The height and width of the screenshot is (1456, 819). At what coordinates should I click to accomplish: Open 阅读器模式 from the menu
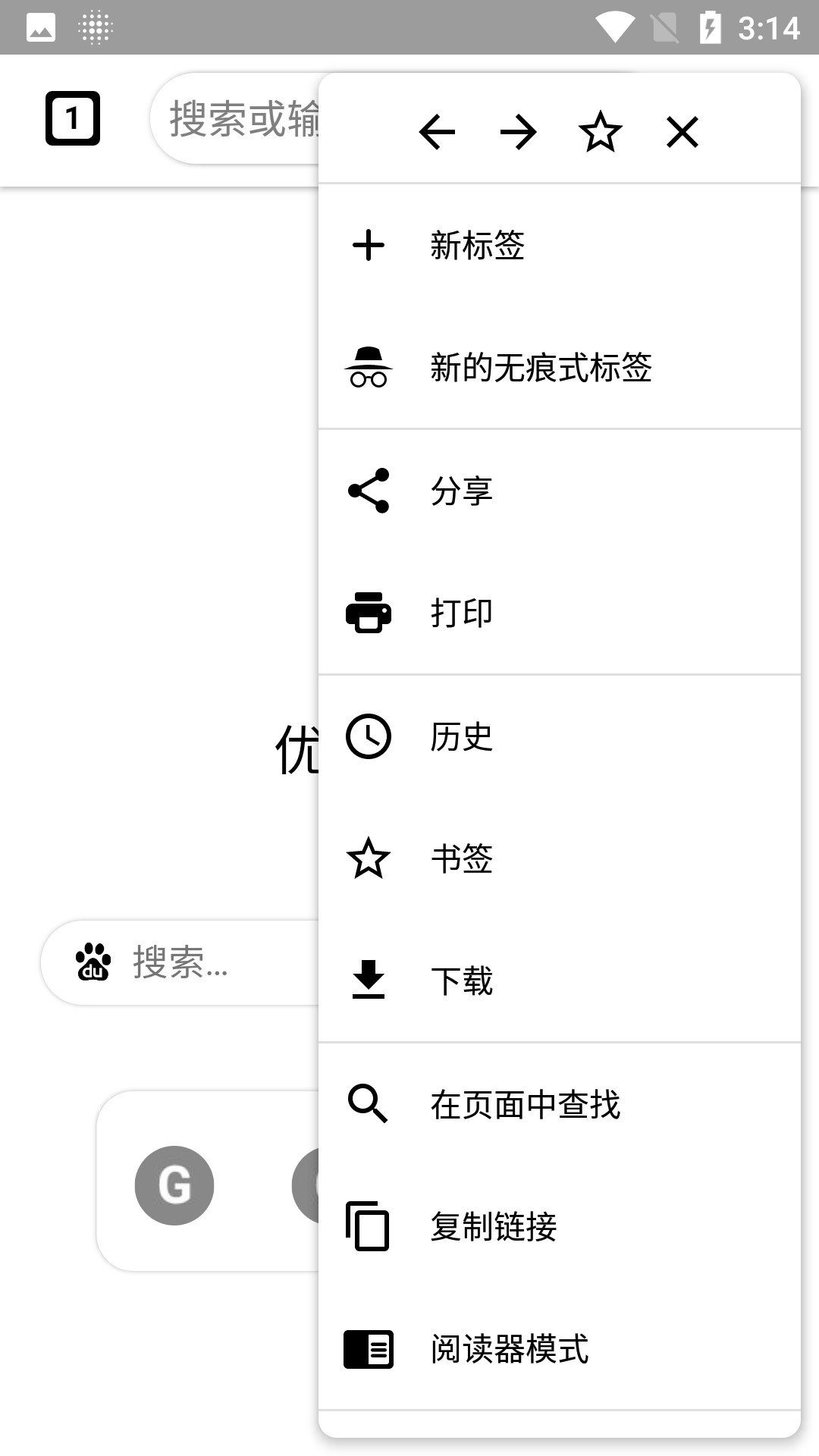[510, 1350]
